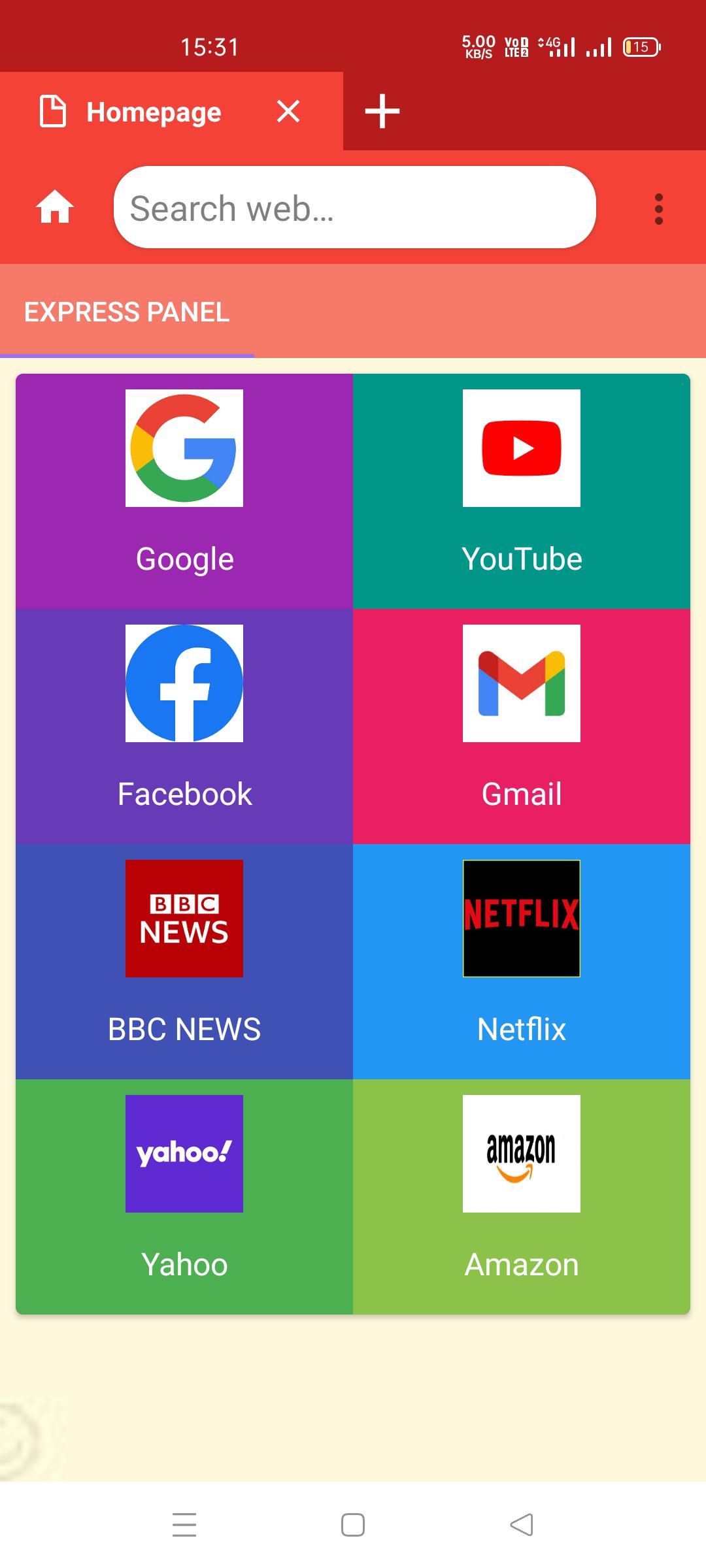Select the Express Panel tab

[127, 312]
